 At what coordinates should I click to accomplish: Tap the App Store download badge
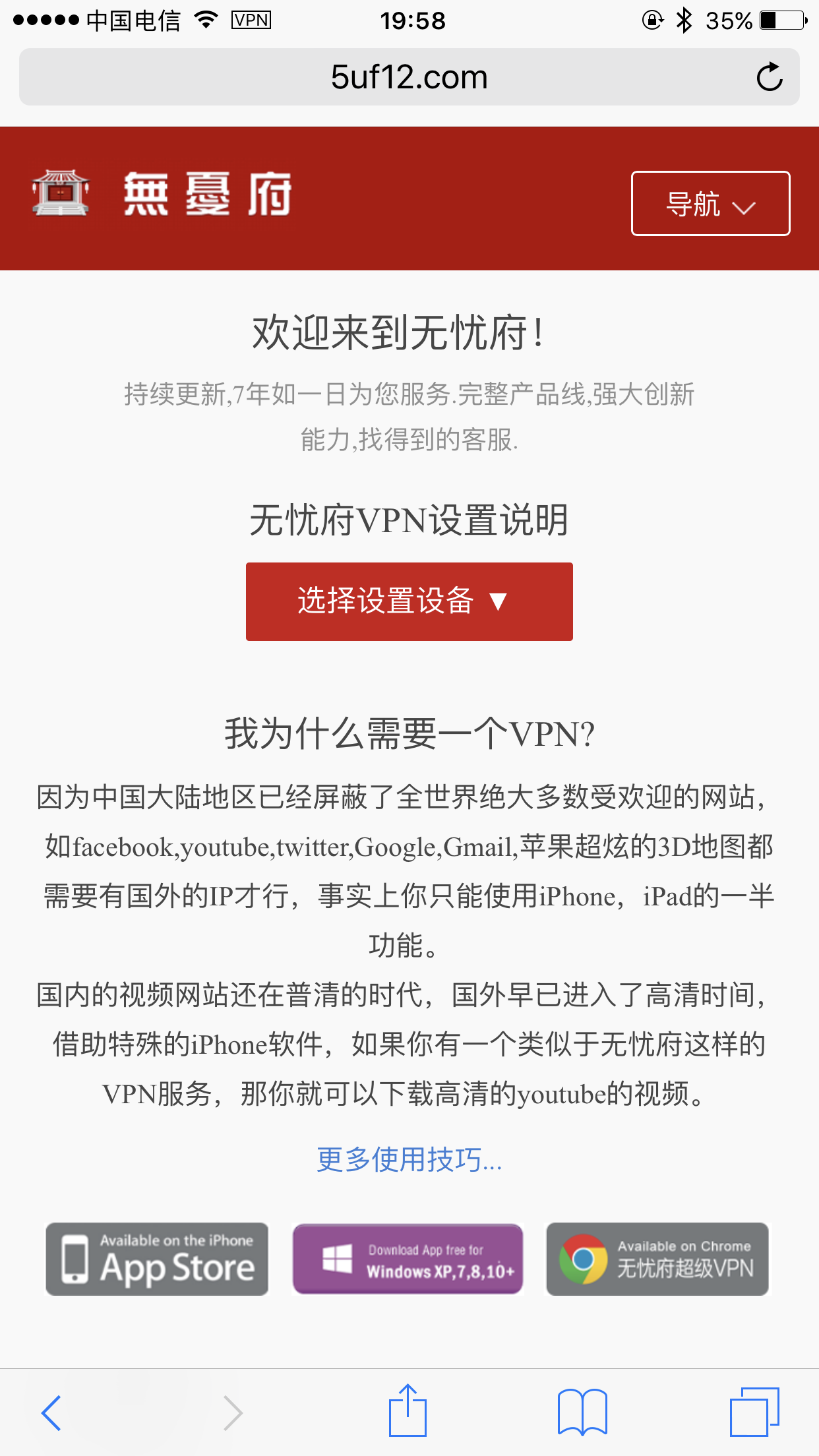coord(157,1259)
